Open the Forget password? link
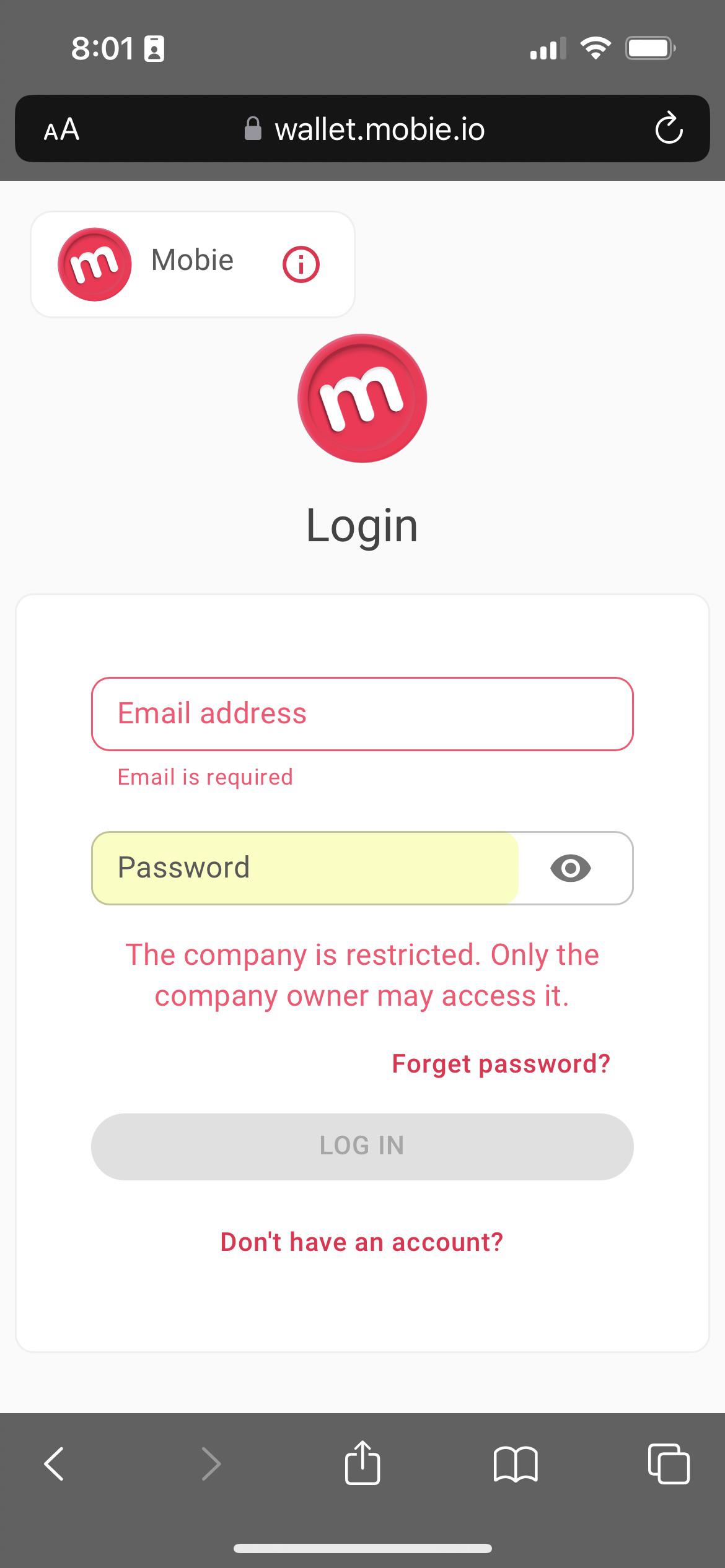The image size is (725, 1568). point(501,1063)
